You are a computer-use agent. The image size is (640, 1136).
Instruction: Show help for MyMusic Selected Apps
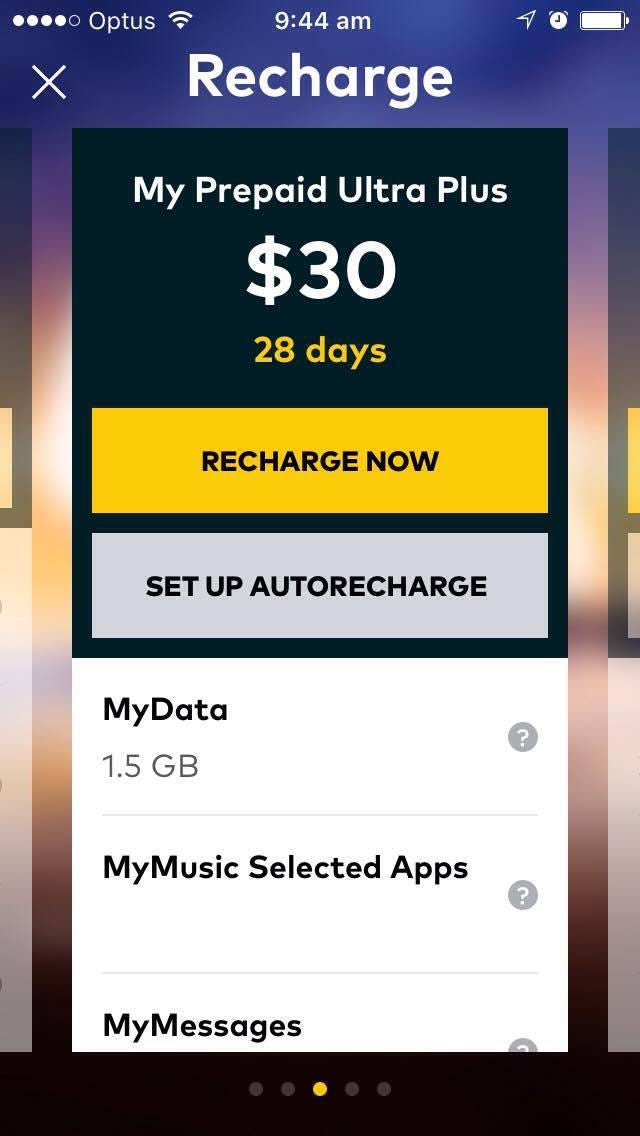pyautogui.click(x=522, y=895)
